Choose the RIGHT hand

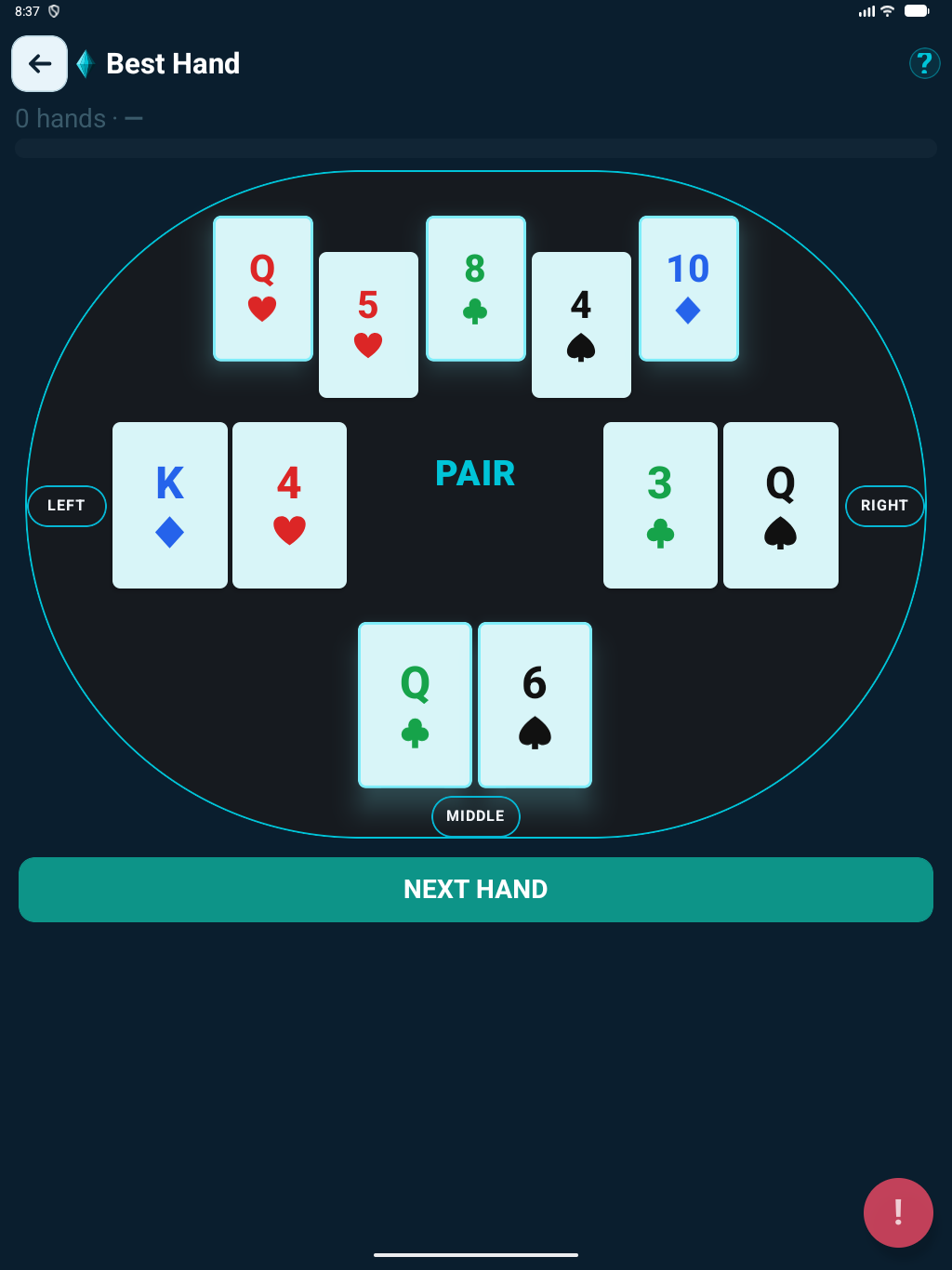pyautogui.click(x=884, y=506)
